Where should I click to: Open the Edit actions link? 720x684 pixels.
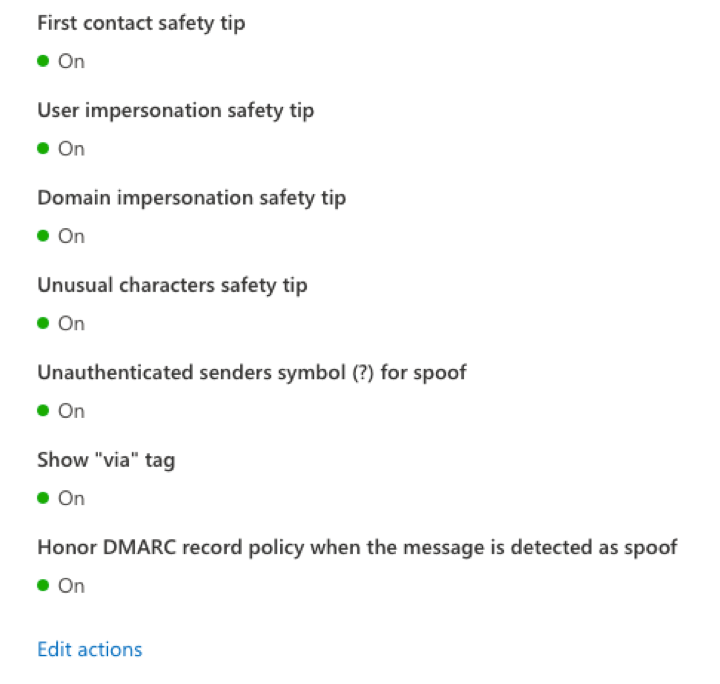click(x=90, y=650)
